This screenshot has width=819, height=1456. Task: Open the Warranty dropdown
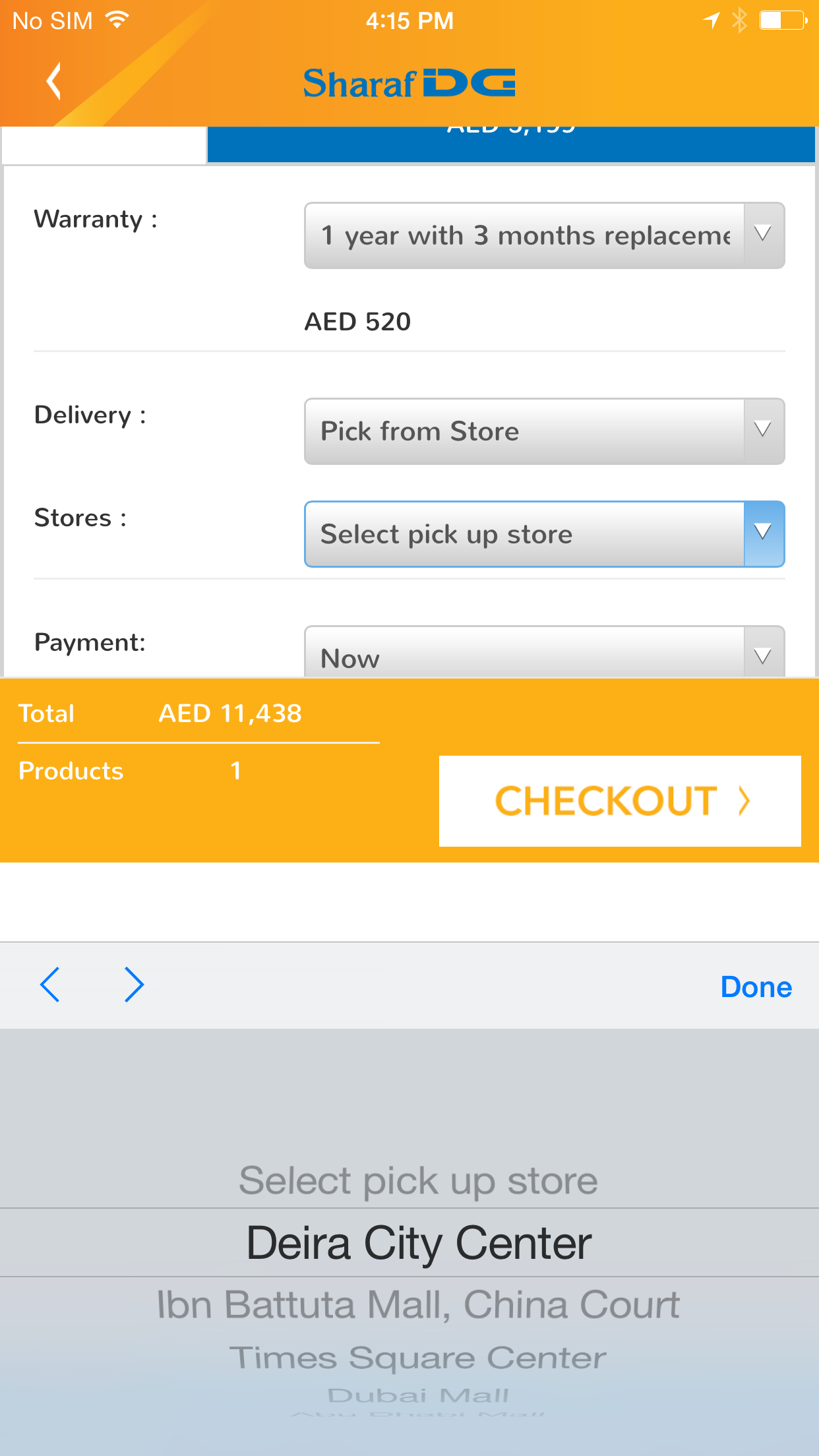click(544, 235)
